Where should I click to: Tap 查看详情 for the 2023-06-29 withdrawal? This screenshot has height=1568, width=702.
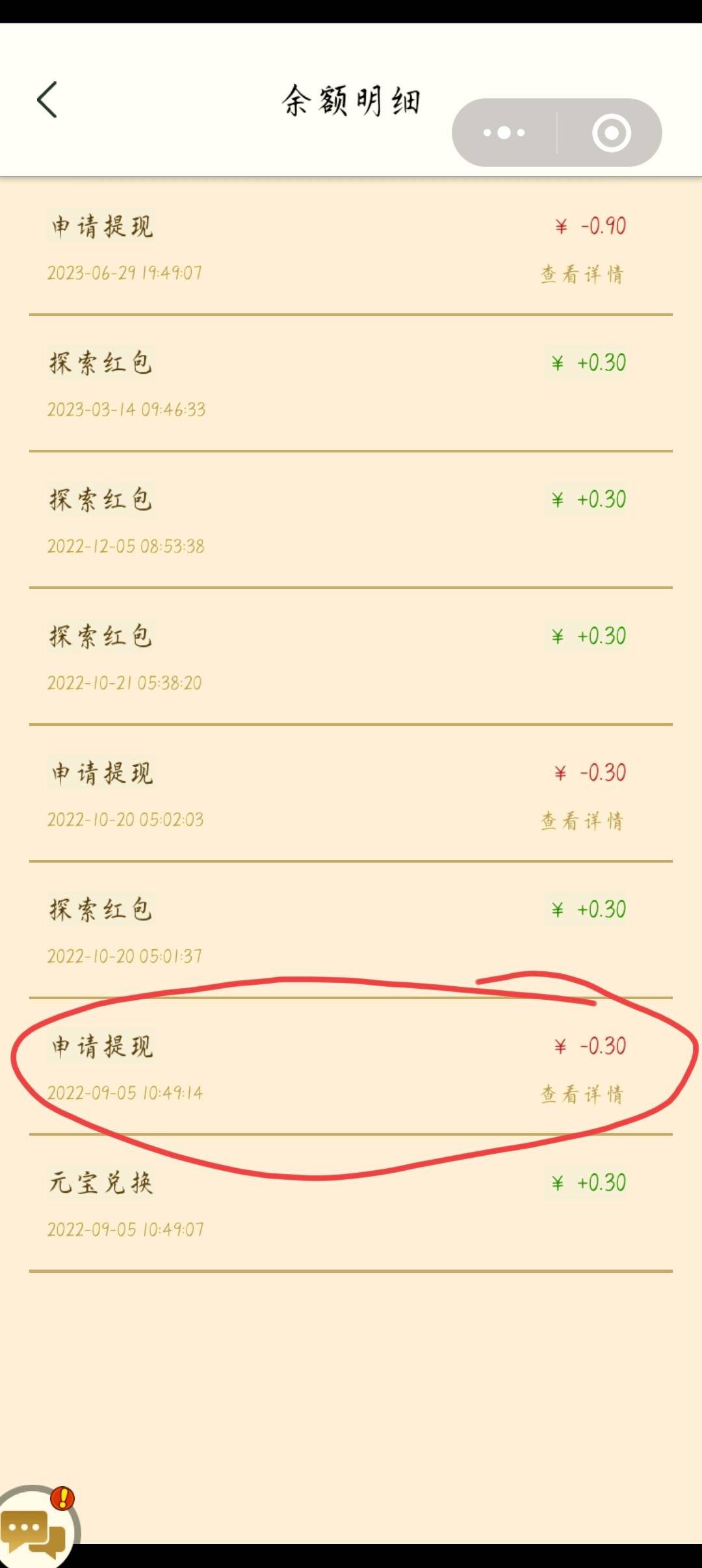[x=582, y=274]
